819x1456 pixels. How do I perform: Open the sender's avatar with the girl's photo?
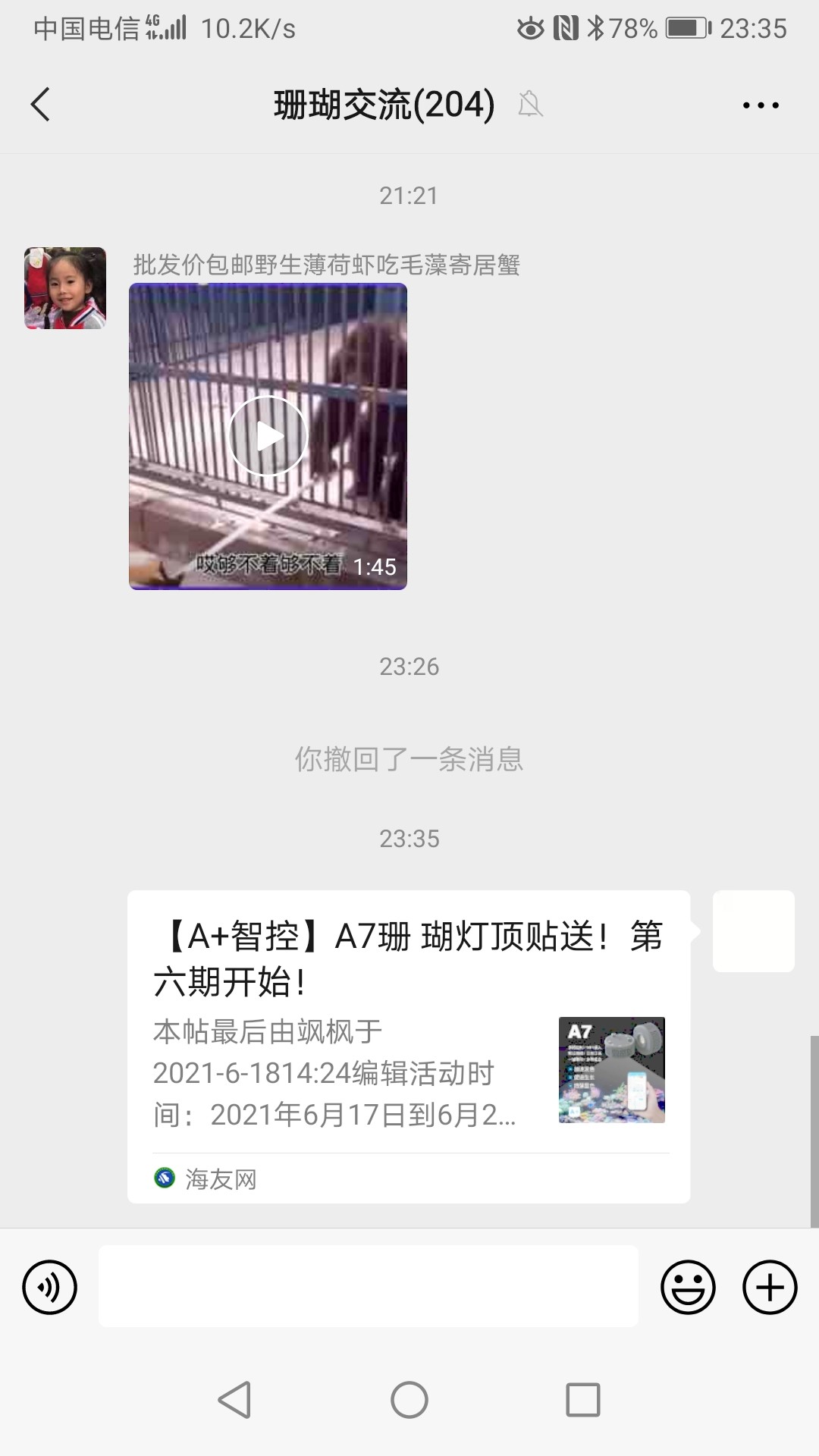65,288
